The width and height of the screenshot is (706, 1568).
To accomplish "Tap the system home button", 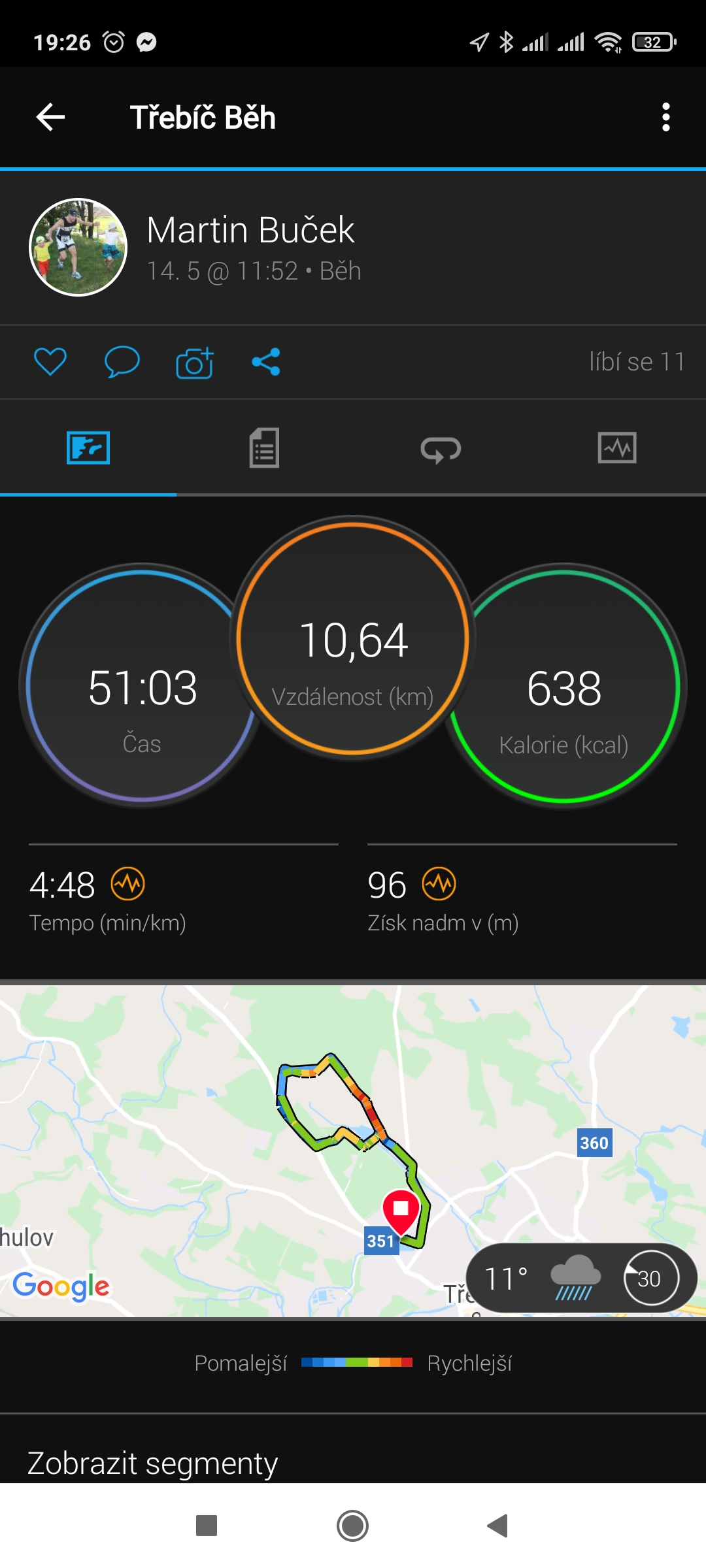I will (353, 1526).
